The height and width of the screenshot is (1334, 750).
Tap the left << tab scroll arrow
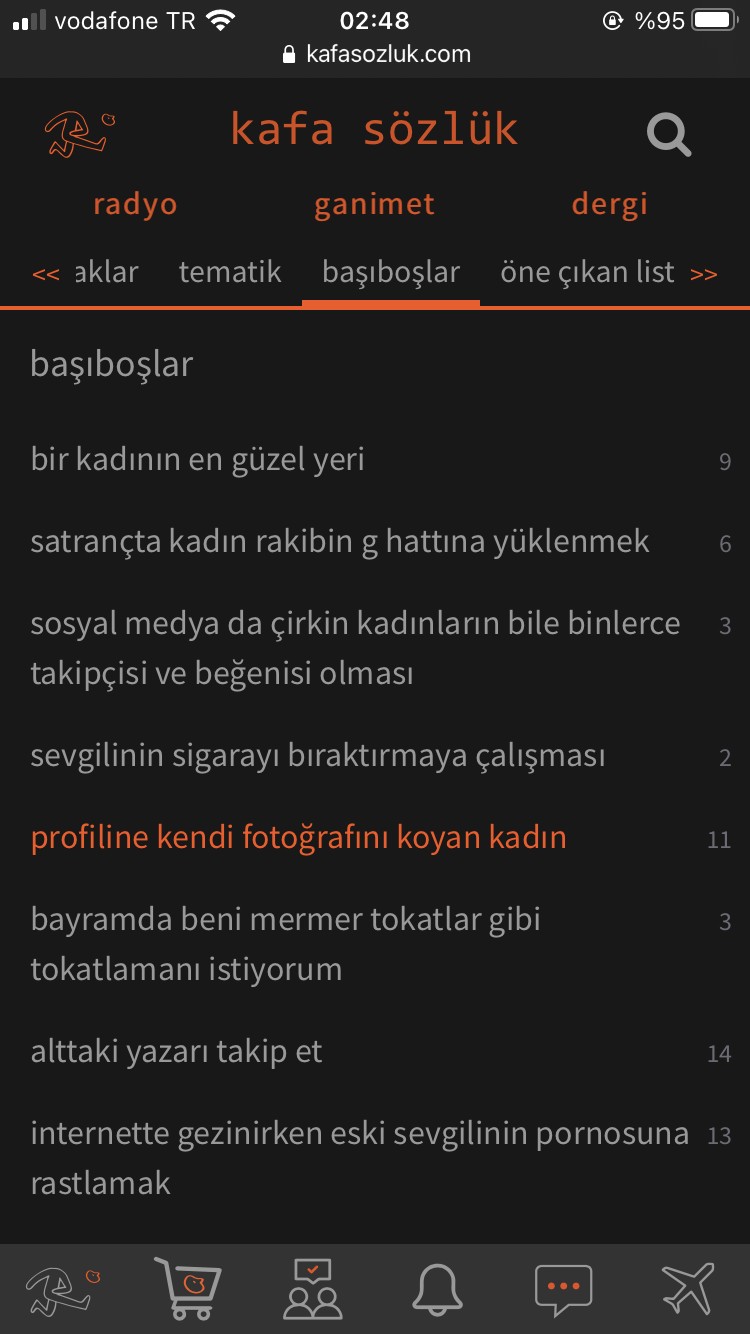pos(46,274)
